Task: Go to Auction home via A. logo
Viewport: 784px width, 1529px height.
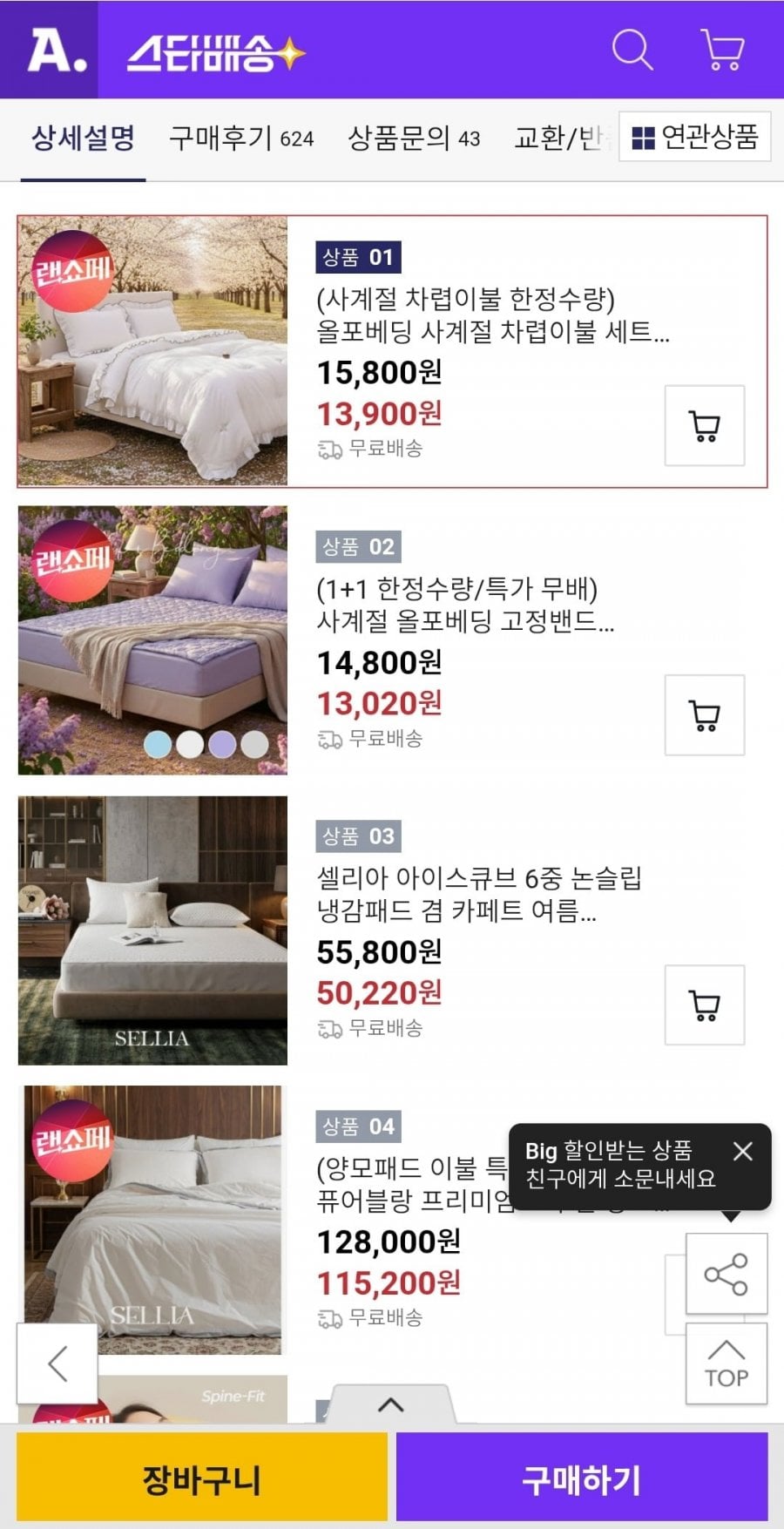Action: click(x=56, y=50)
